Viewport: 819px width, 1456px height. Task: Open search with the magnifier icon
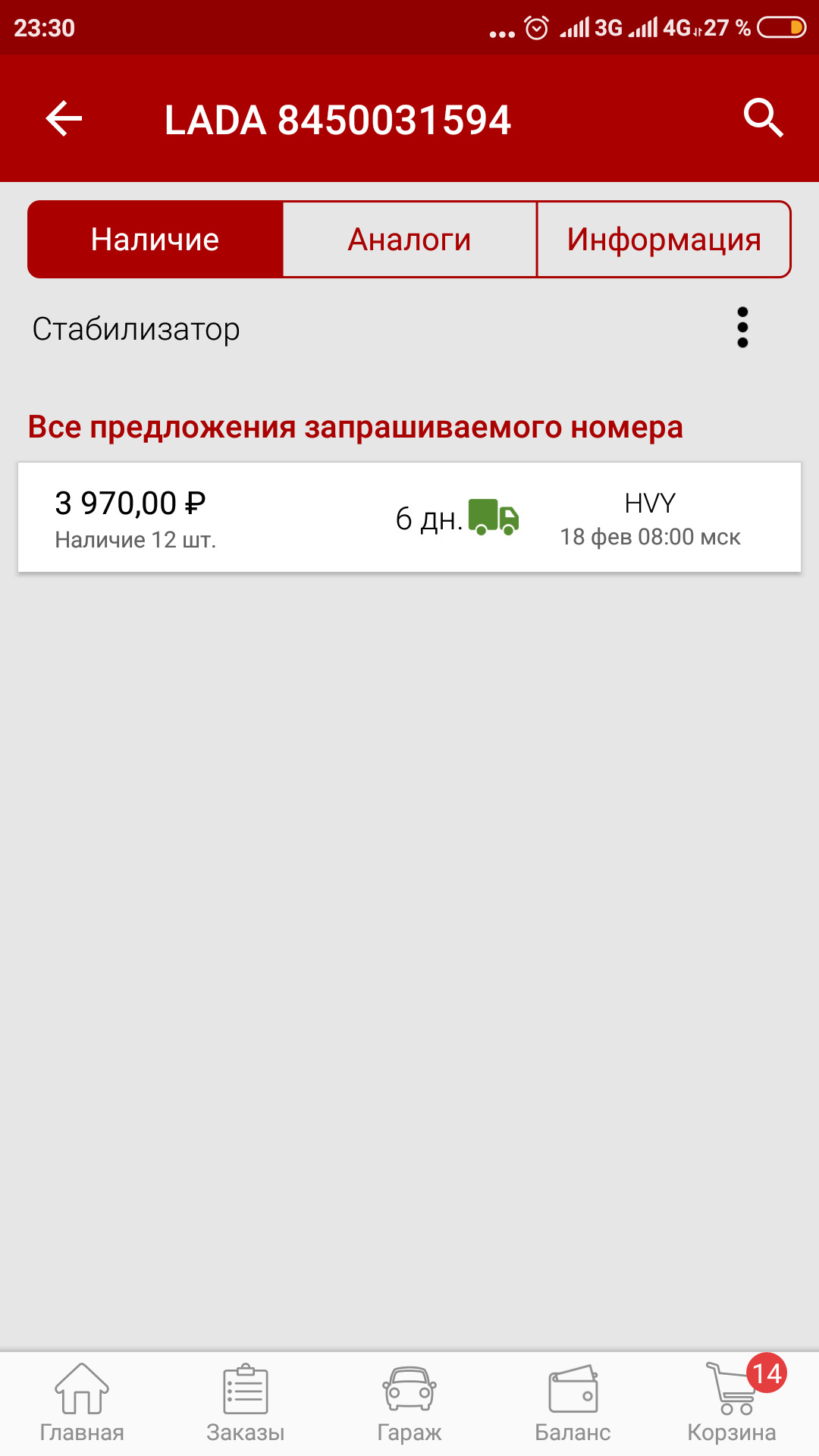click(762, 118)
